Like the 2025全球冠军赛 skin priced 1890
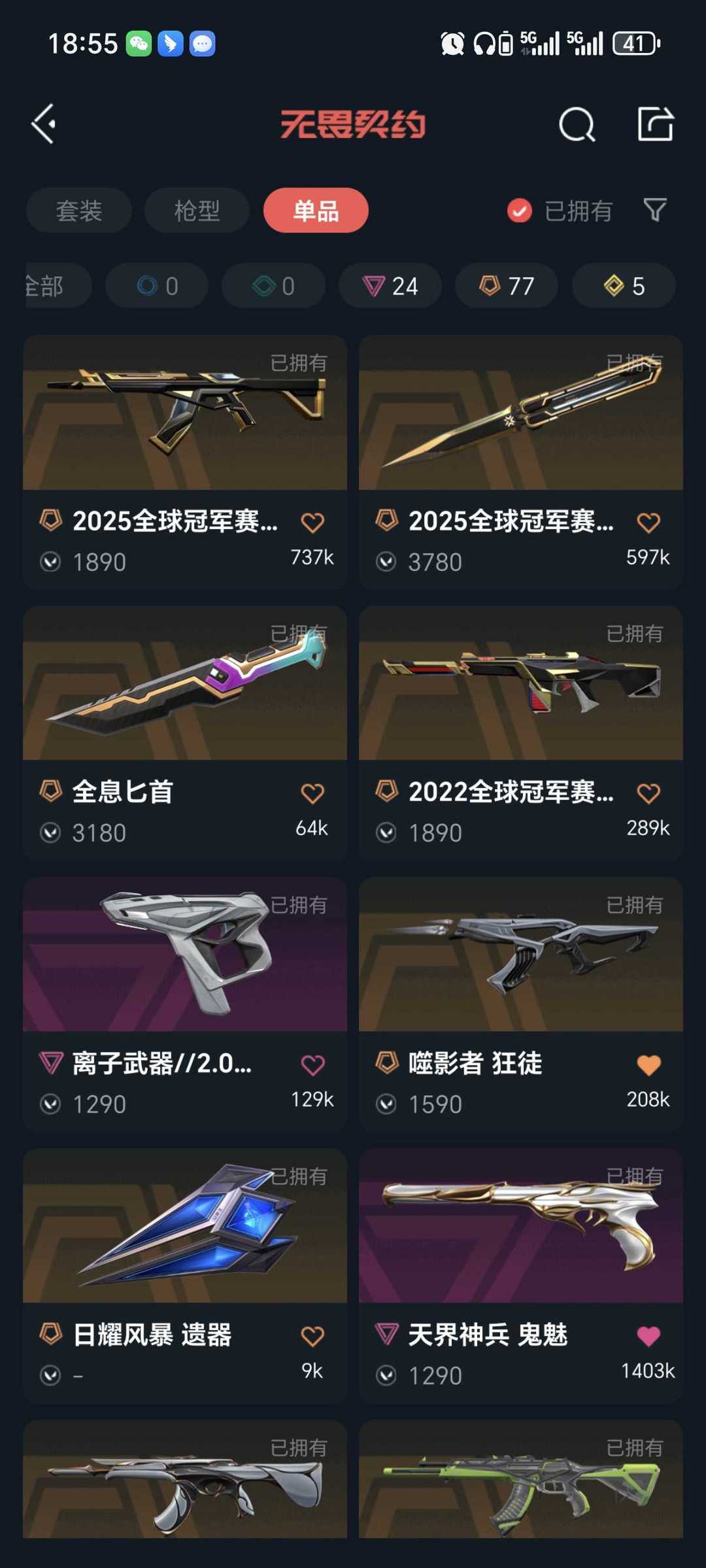The image size is (706, 1568). tap(312, 522)
